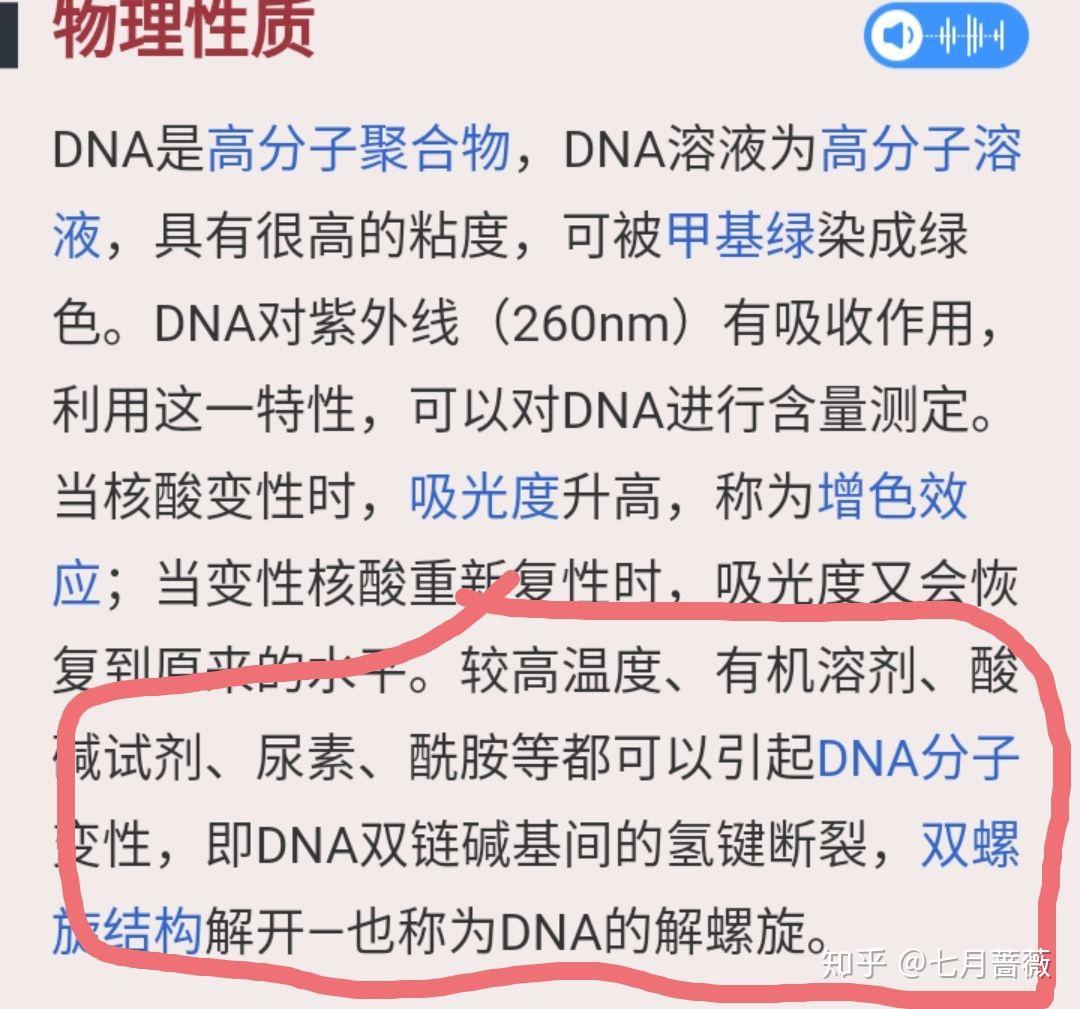Image resolution: width=1080 pixels, height=1009 pixels.
Task: Open the 高分子聚合物 link
Action: pos(358,152)
